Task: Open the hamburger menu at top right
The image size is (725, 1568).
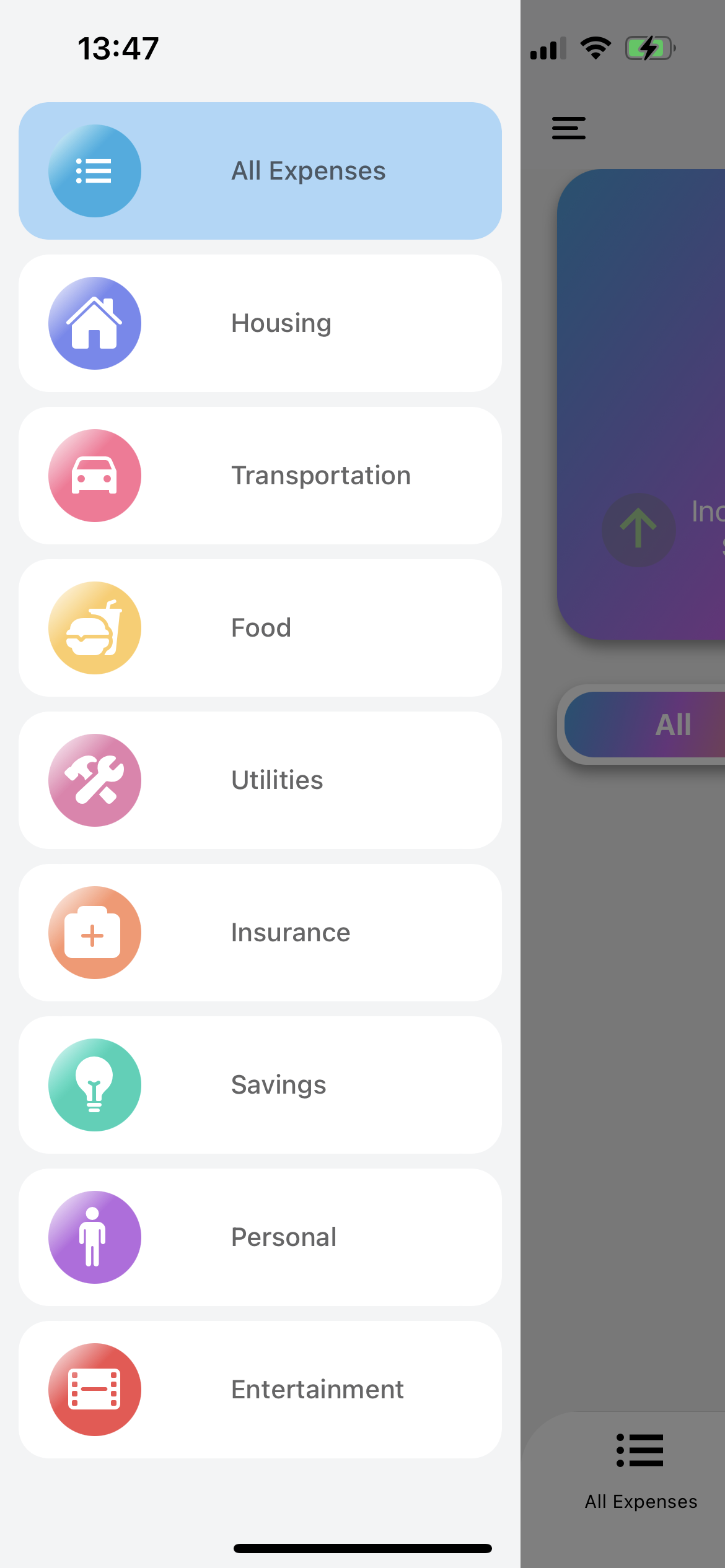Action: coord(568,128)
